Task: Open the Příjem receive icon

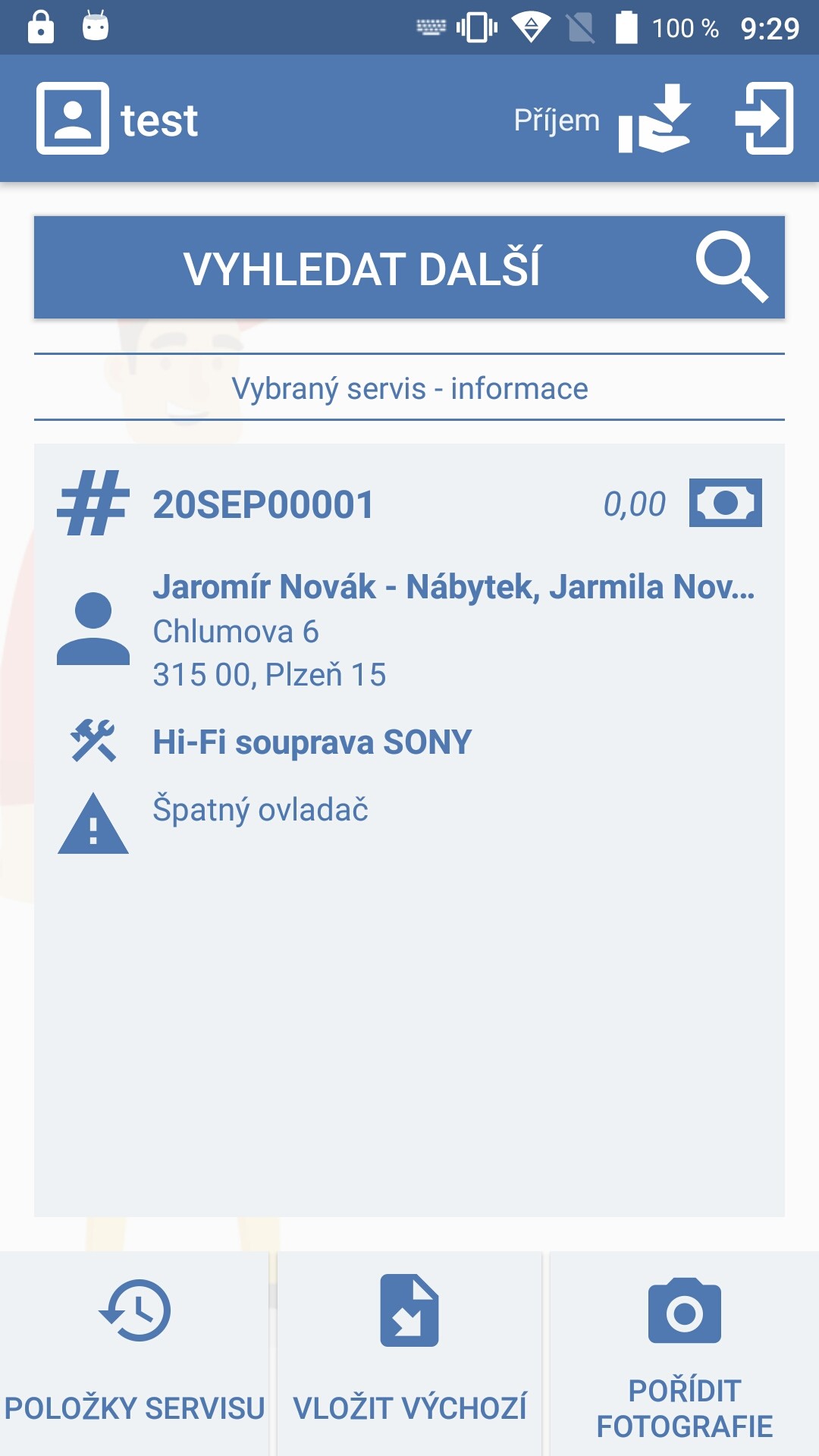Action: click(x=654, y=119)
